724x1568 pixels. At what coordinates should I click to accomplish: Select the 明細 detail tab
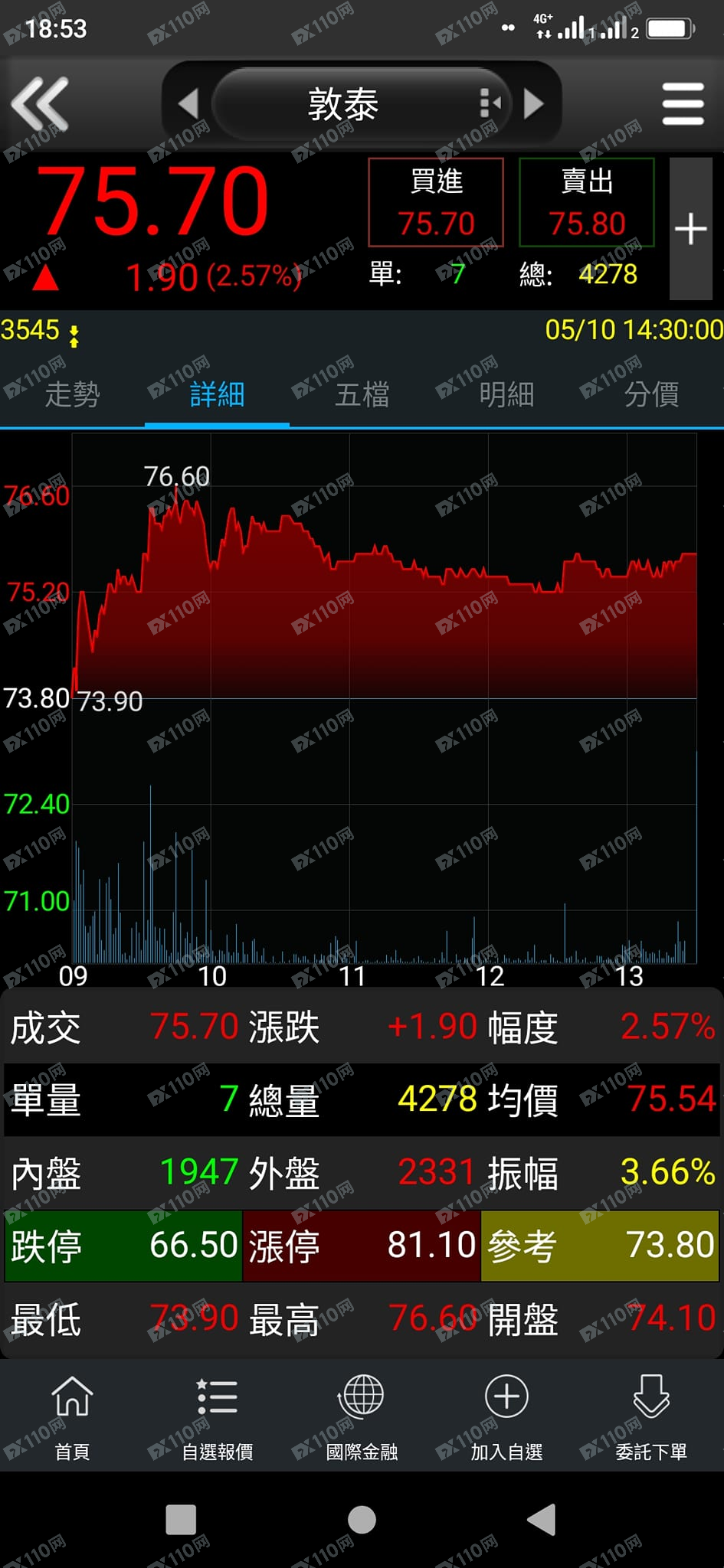click(506, 394)
